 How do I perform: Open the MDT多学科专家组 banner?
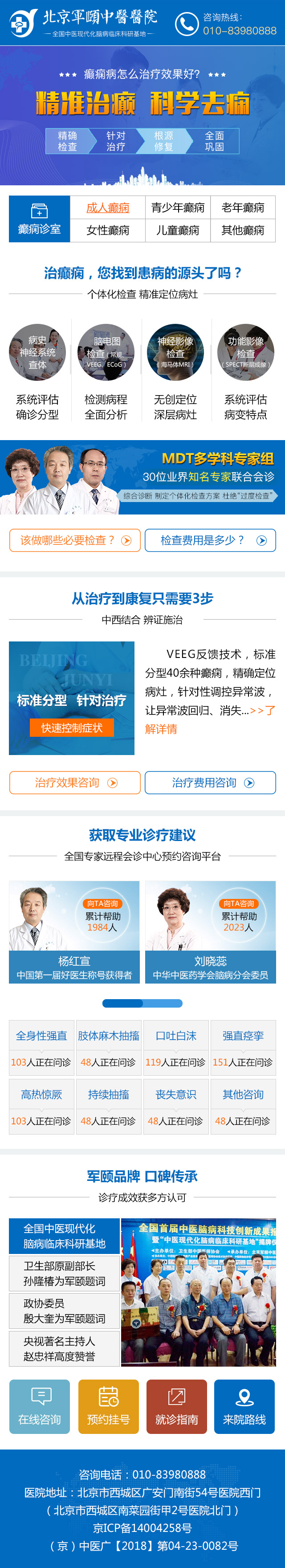click(142, 477)
